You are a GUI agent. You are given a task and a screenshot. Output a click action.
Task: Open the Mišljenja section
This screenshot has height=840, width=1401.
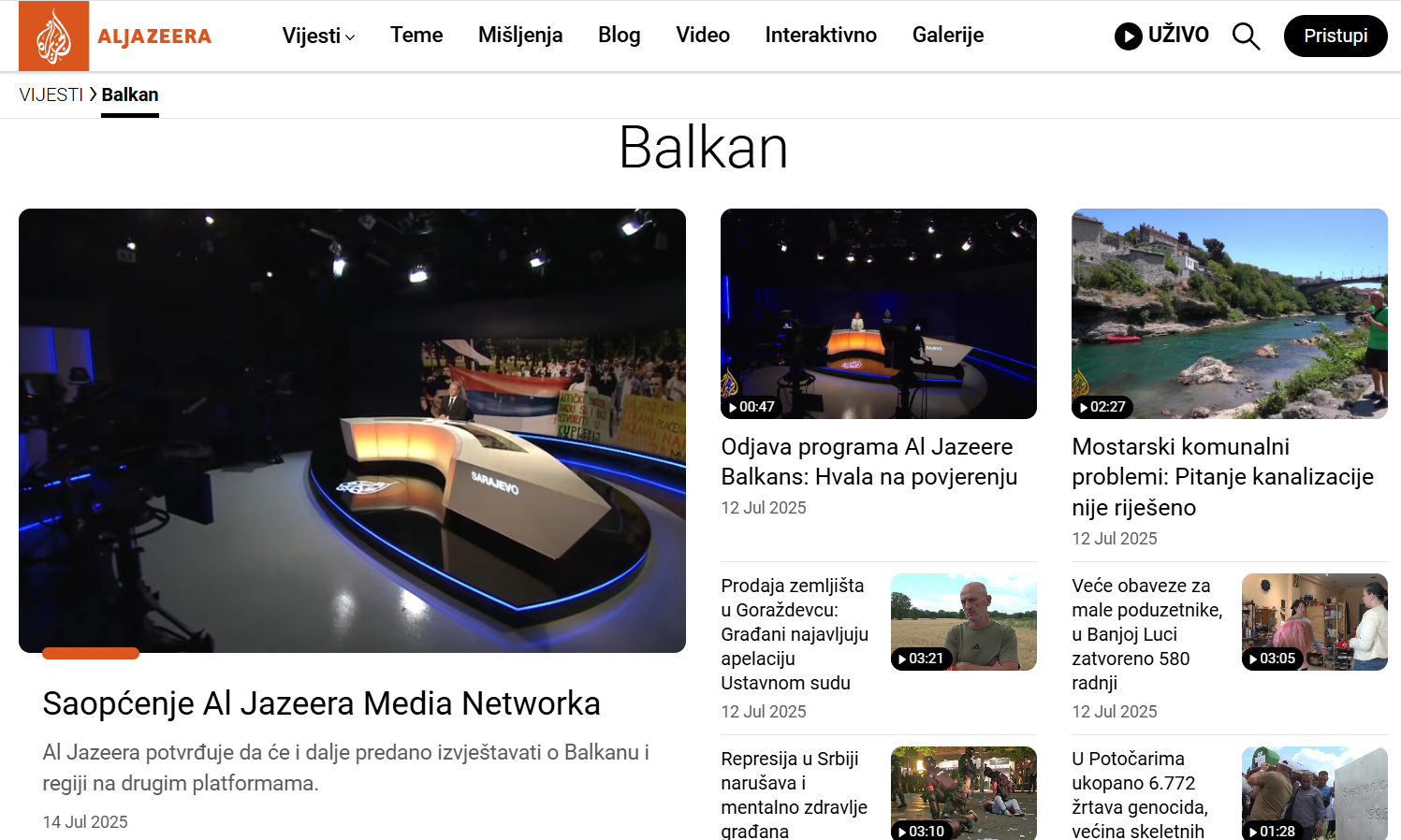[520, 36]
